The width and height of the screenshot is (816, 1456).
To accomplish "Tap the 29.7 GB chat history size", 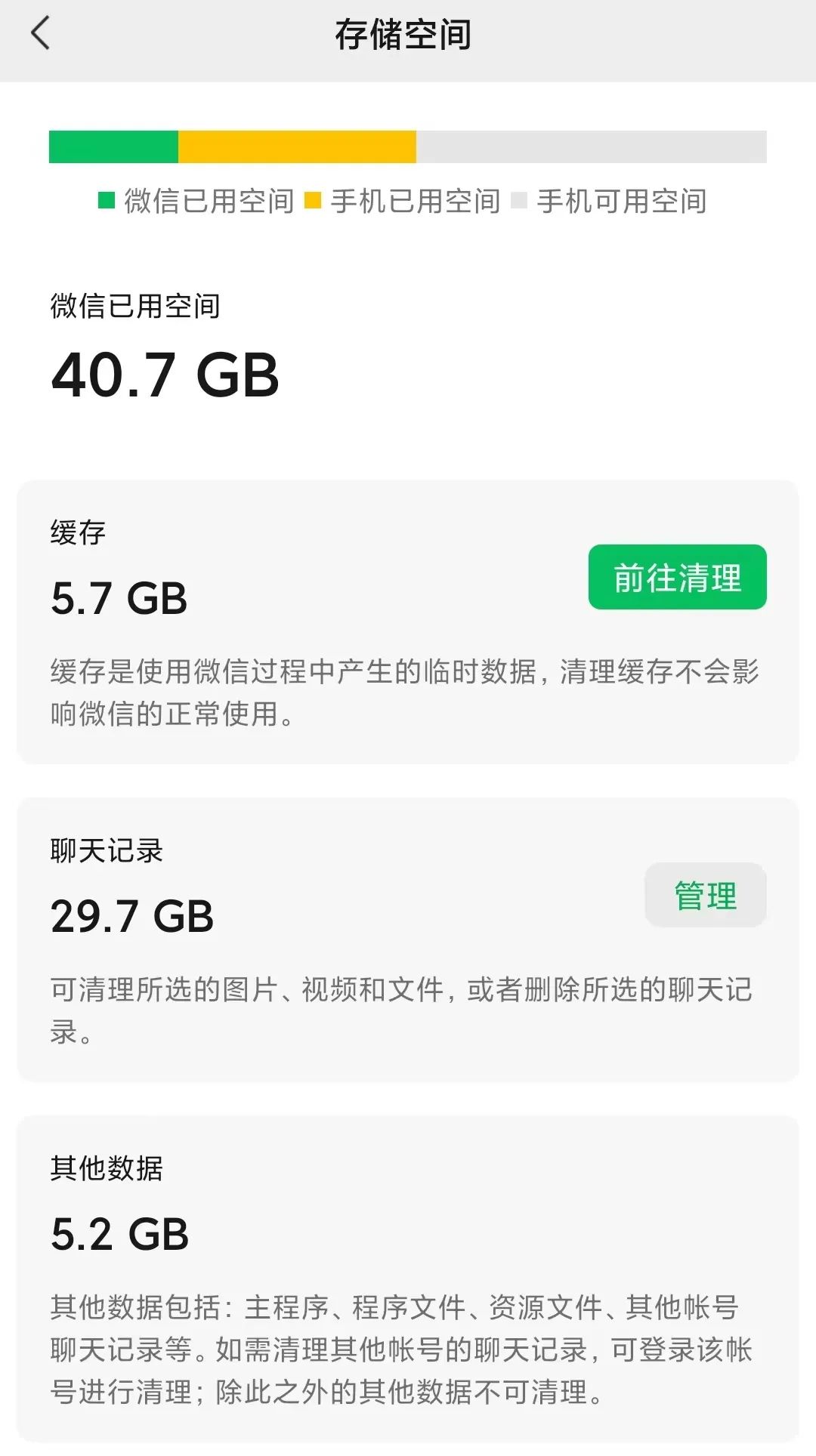I will coord(132,917).
